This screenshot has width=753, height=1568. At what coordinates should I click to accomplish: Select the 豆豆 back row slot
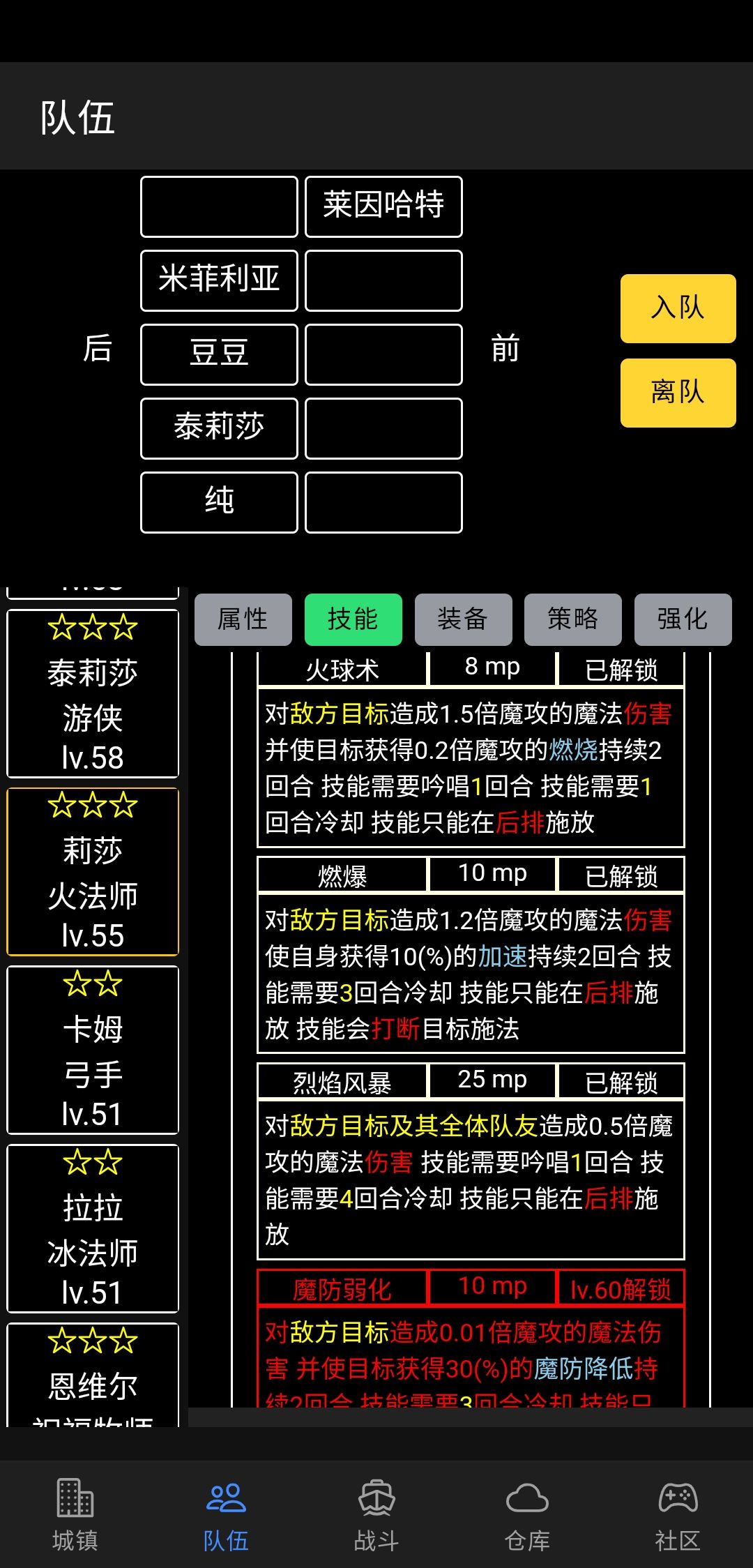tap(218, 354)
